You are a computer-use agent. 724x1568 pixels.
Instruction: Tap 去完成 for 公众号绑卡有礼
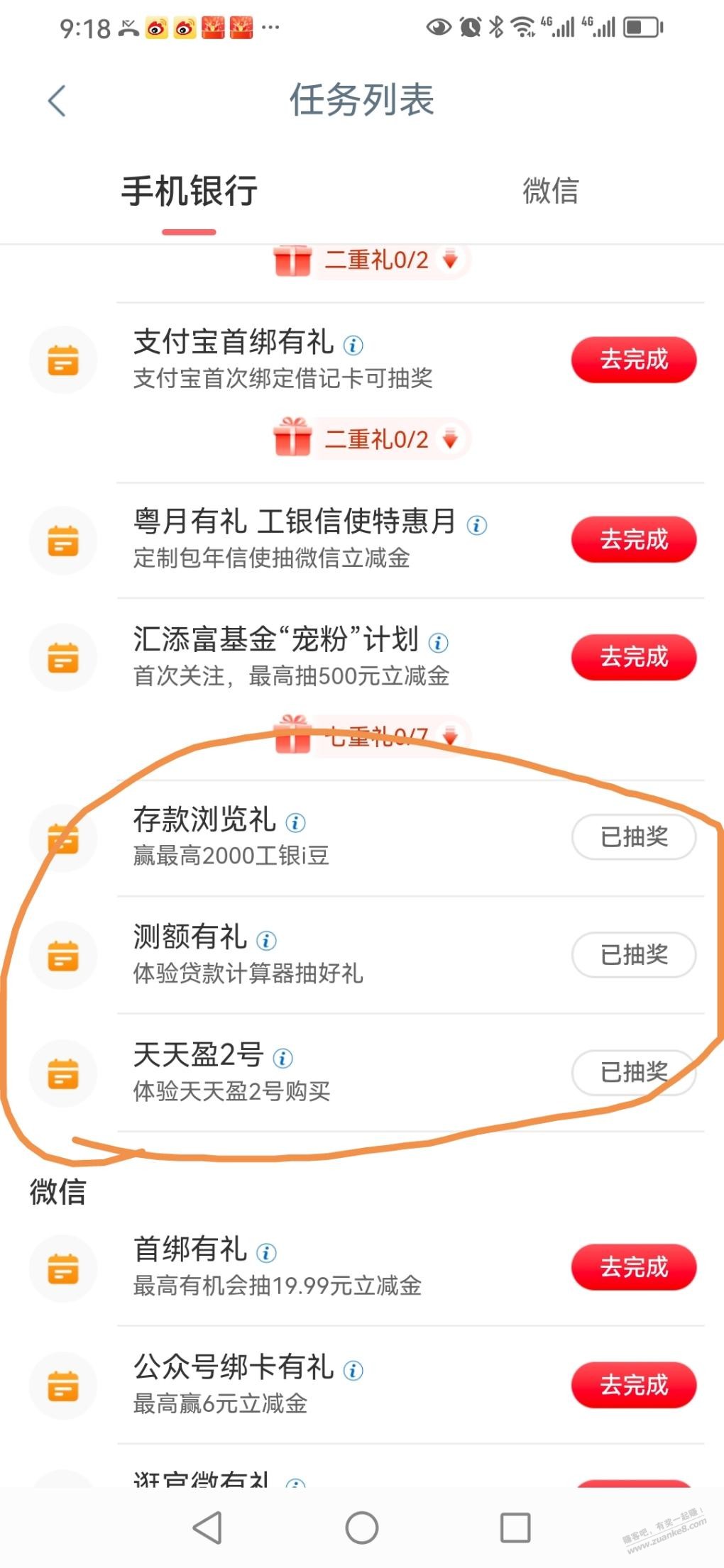[633, 1385]
